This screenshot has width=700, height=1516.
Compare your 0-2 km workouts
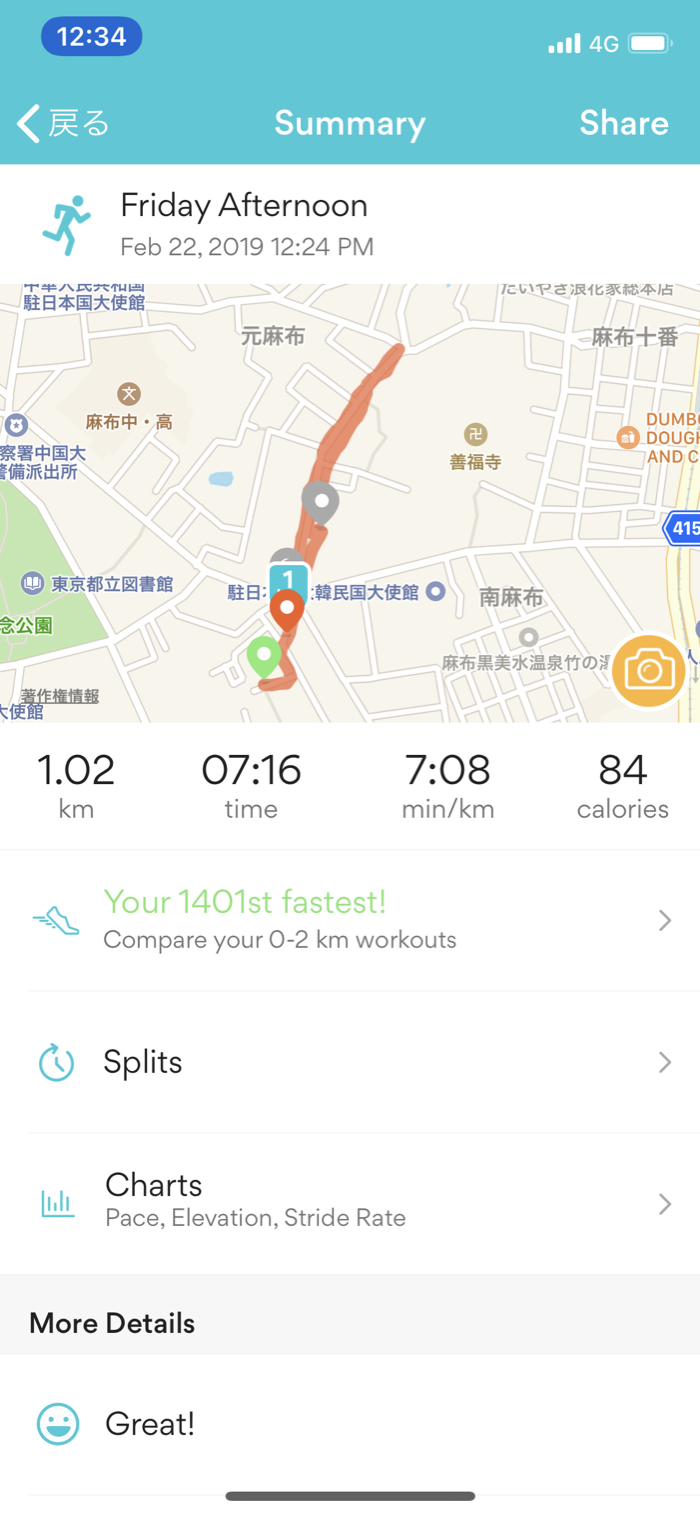[350, 920]
